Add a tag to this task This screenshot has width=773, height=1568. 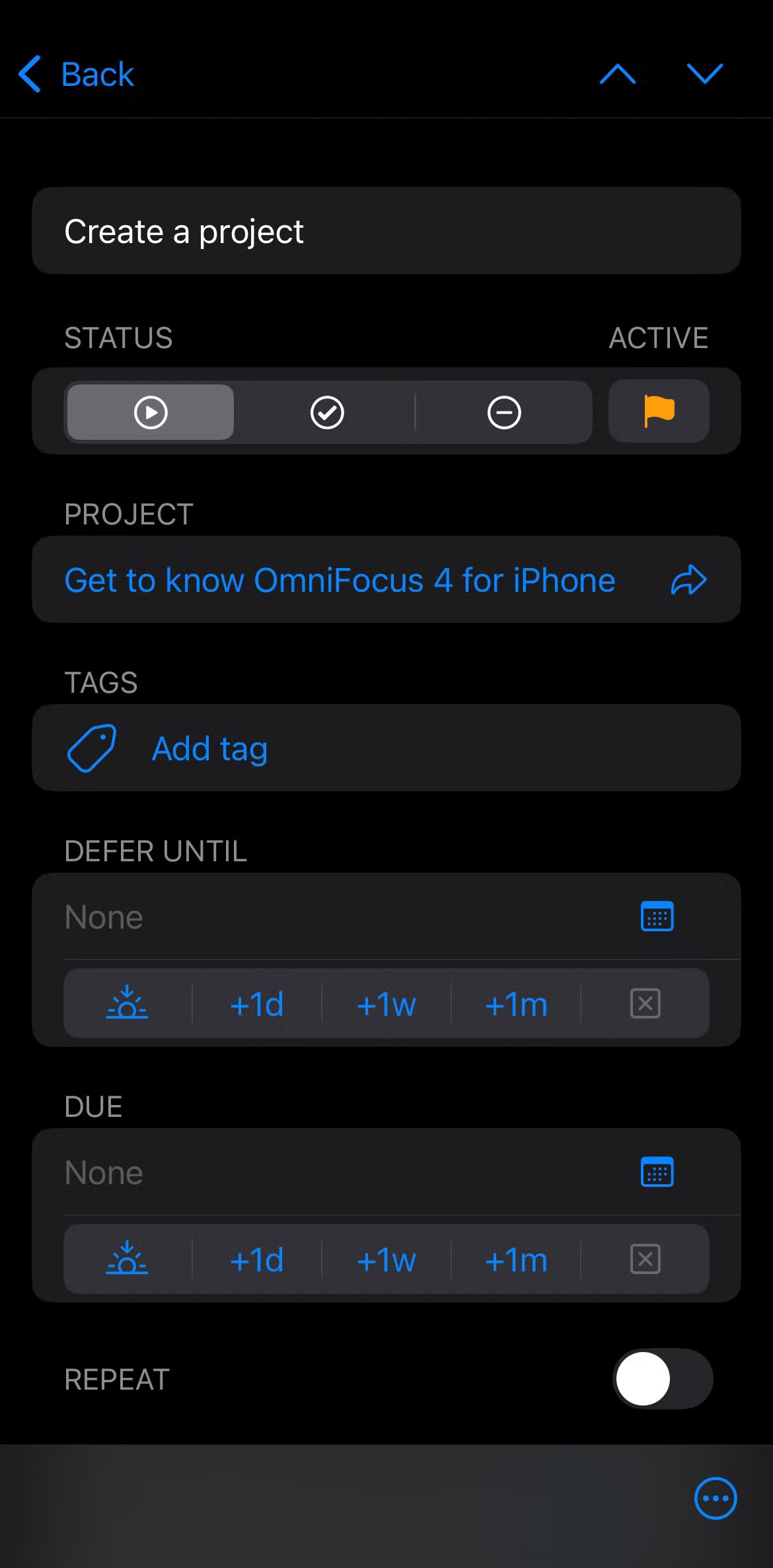click(x=209, y=748)
